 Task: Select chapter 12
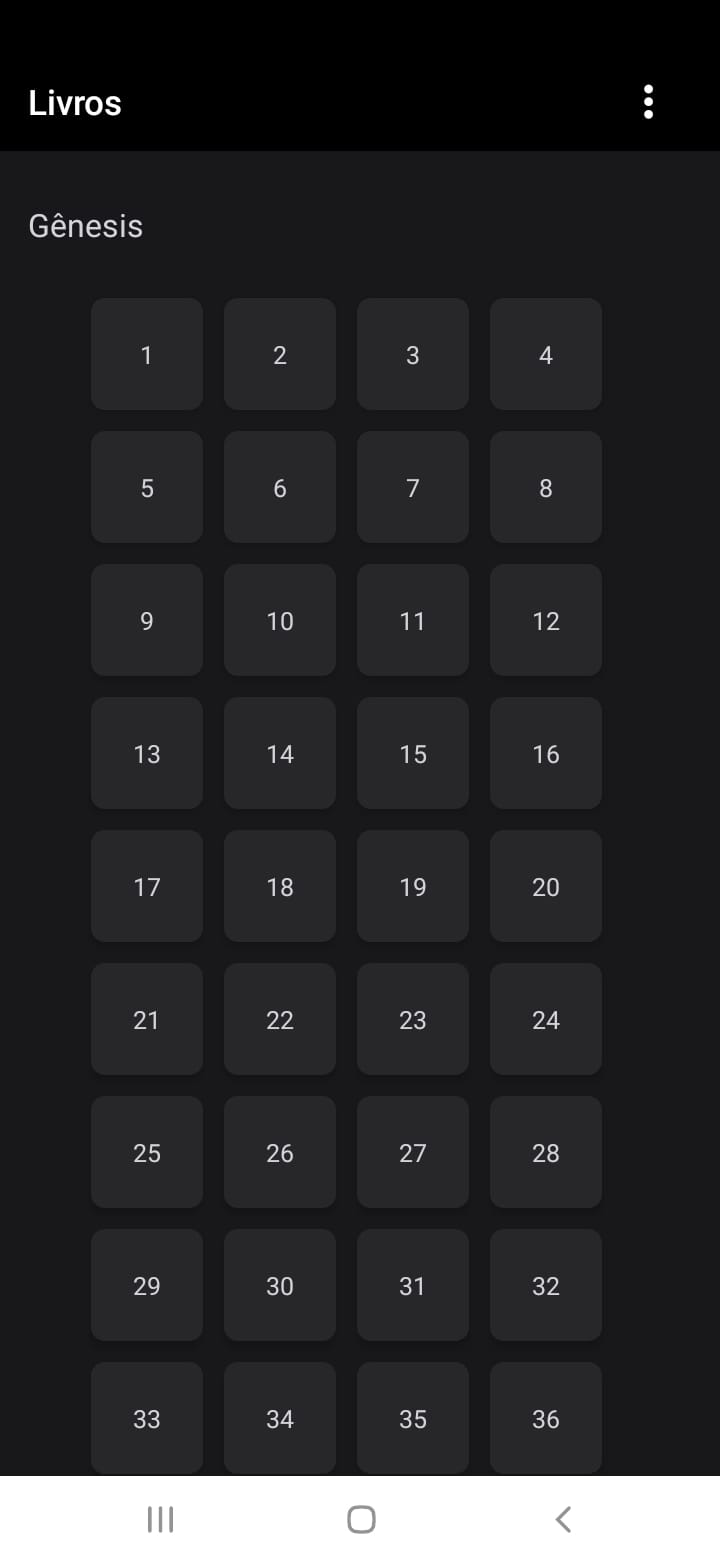546,620
